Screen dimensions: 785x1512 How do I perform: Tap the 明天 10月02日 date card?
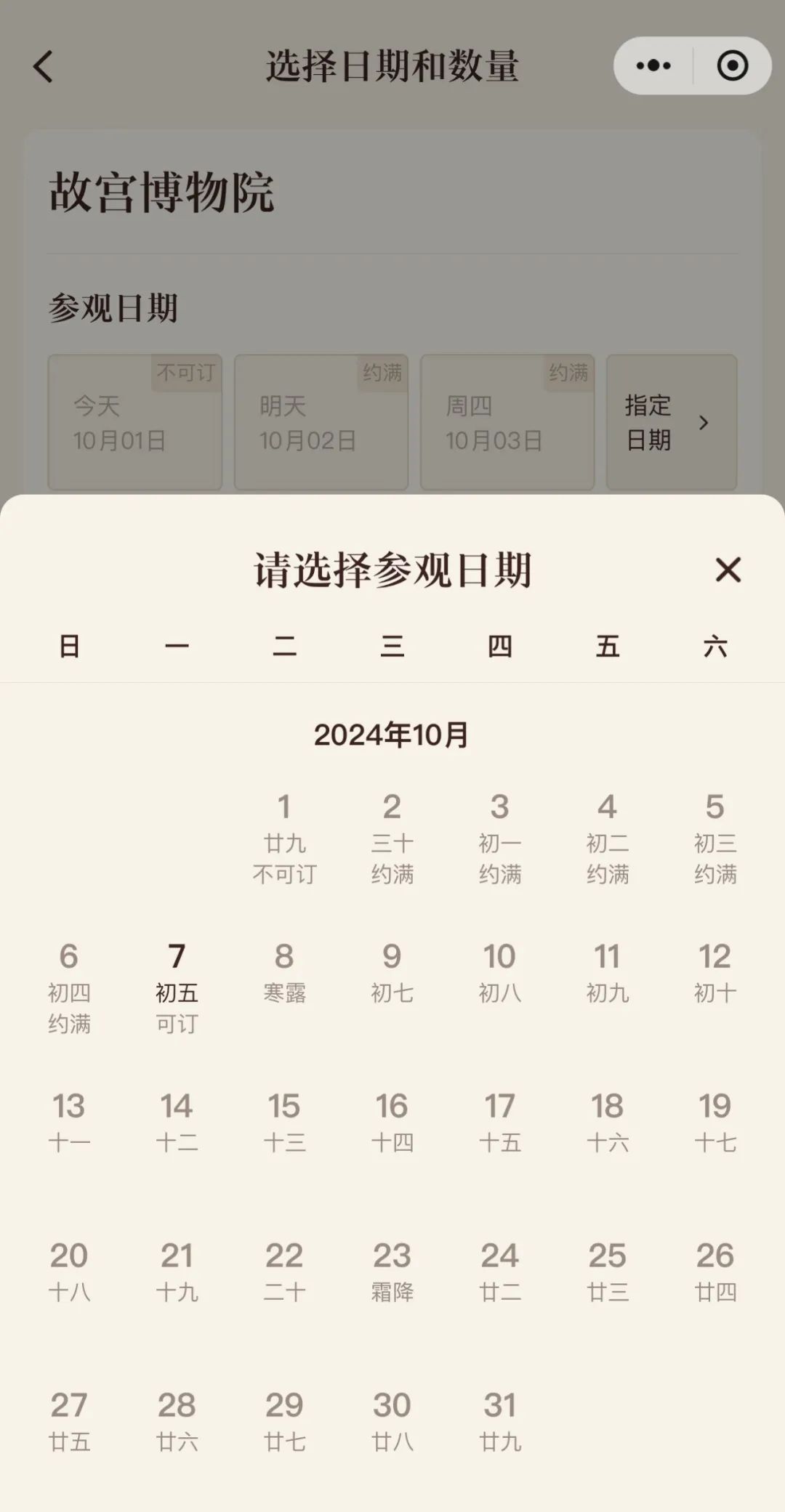[x=321, y=423]
